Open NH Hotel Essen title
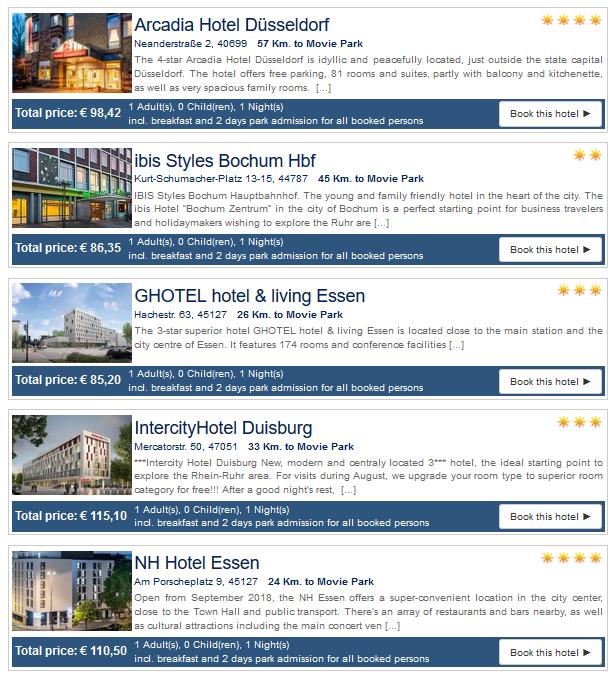Screen dimensions: 614x678 click(197, 563)
